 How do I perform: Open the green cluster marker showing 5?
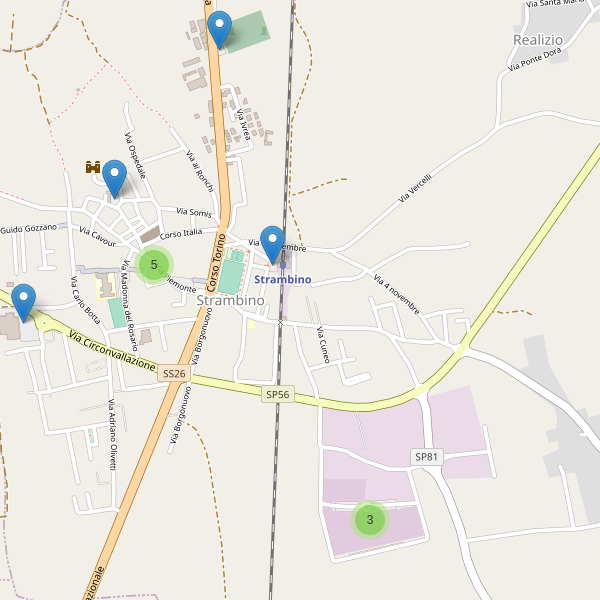[154, 265]
